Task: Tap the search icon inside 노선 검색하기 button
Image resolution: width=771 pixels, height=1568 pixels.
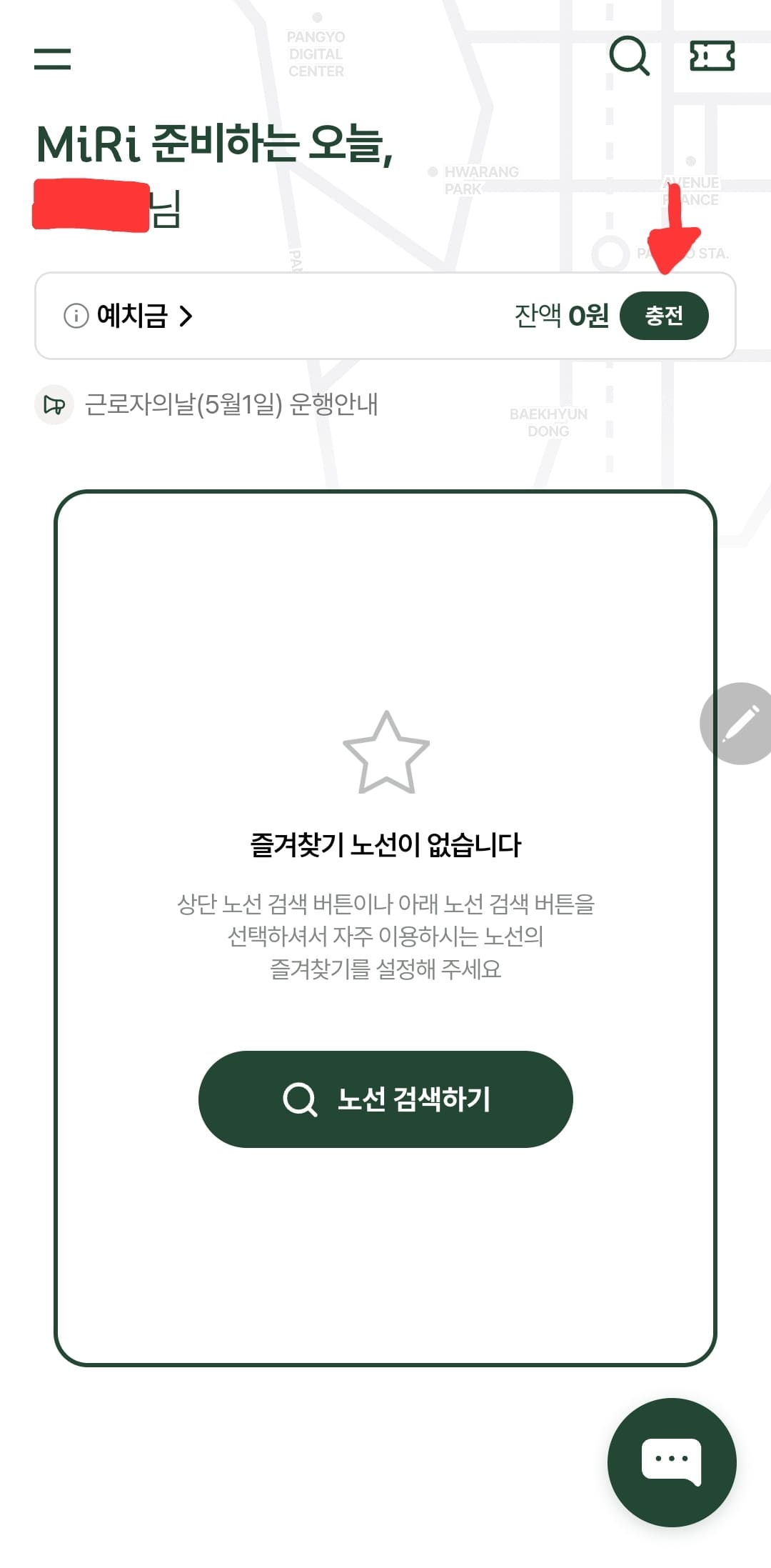Action: click(x=301, y=1100)
